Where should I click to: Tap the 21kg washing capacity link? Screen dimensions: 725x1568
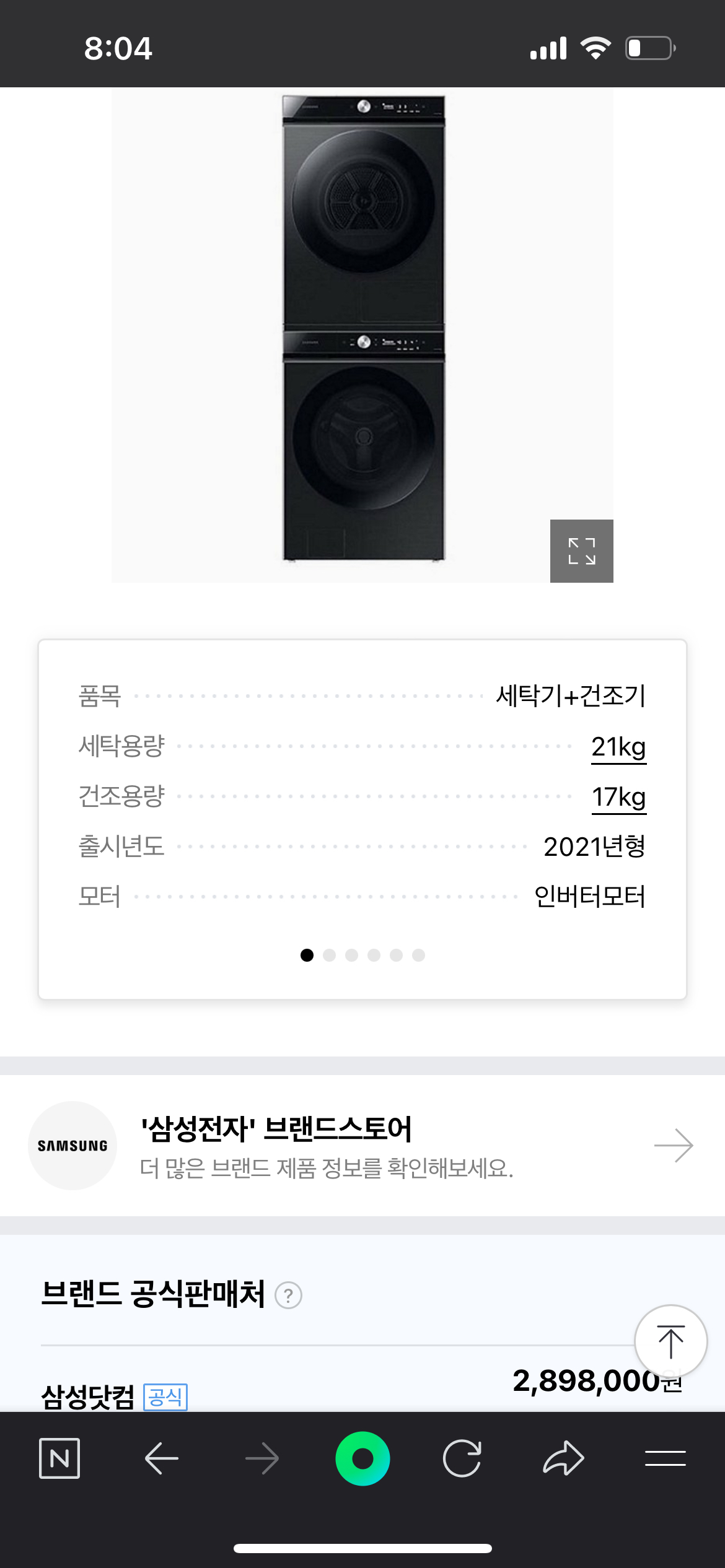point(618,747)
